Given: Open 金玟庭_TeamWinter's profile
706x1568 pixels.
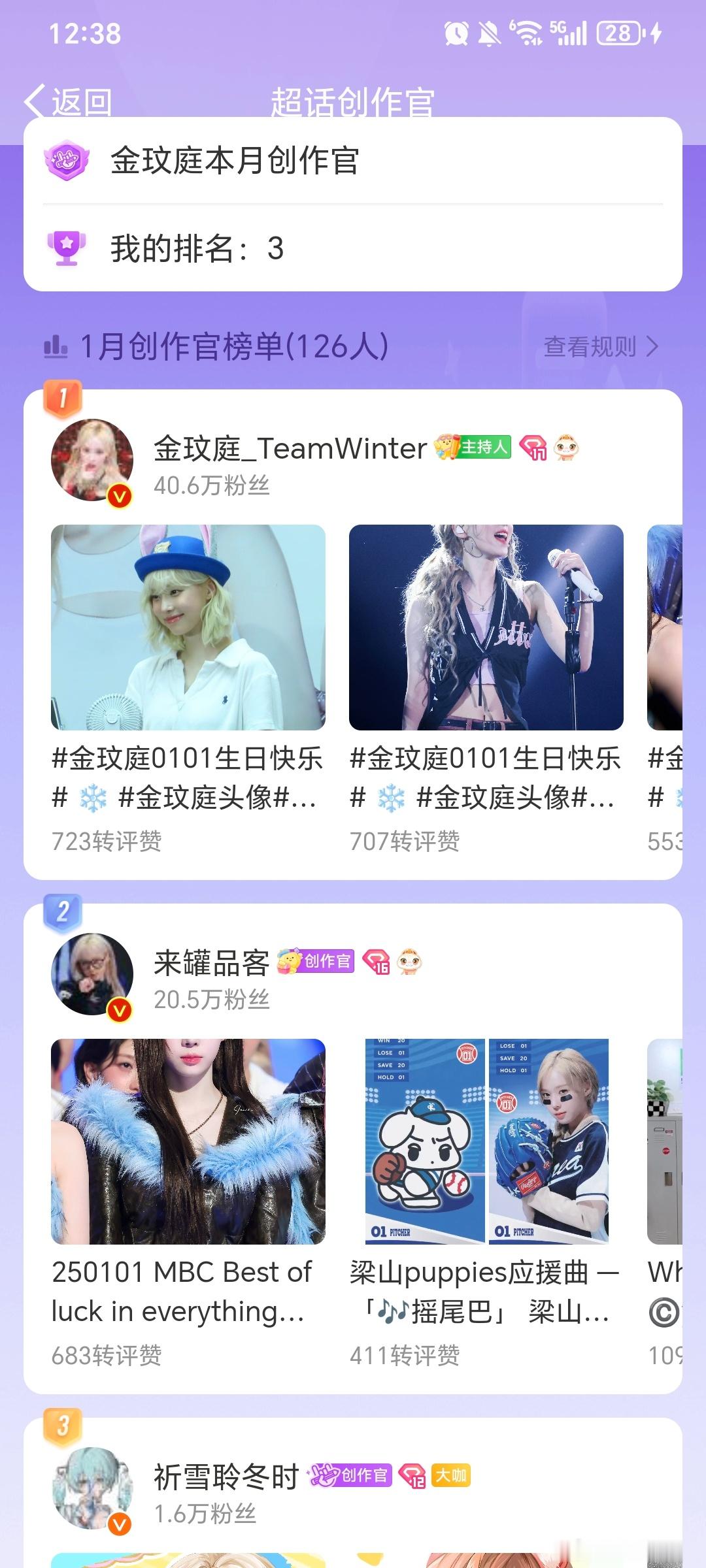Looking at the screenshot, I should [92, 460].
